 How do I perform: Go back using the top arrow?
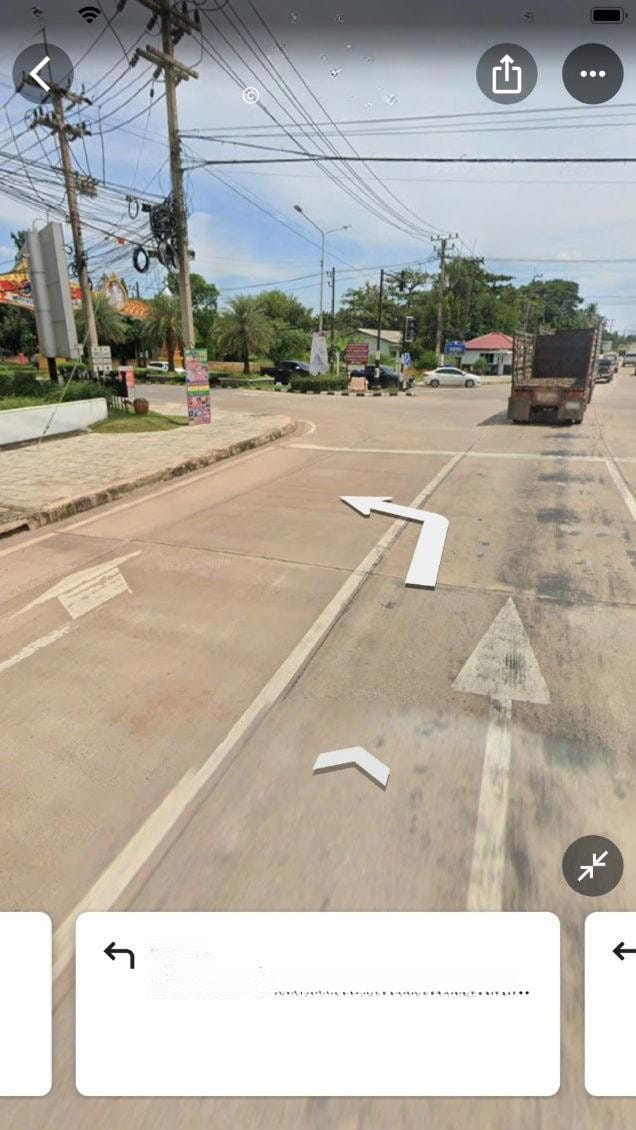click(x=42, y=73)
